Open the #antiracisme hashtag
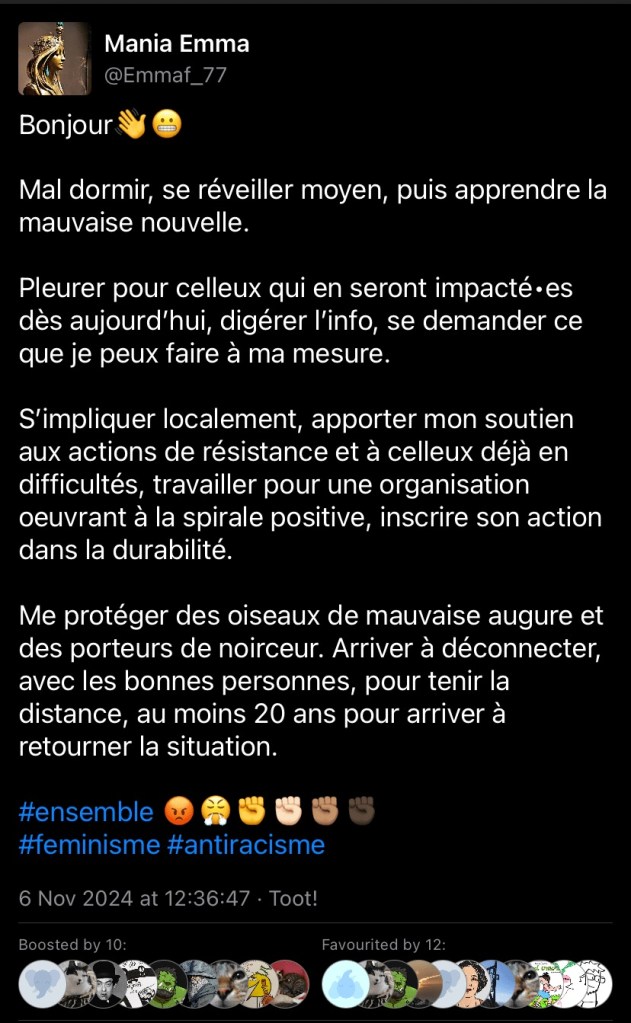Viewport: 631px width, 1023px height. 246,844
